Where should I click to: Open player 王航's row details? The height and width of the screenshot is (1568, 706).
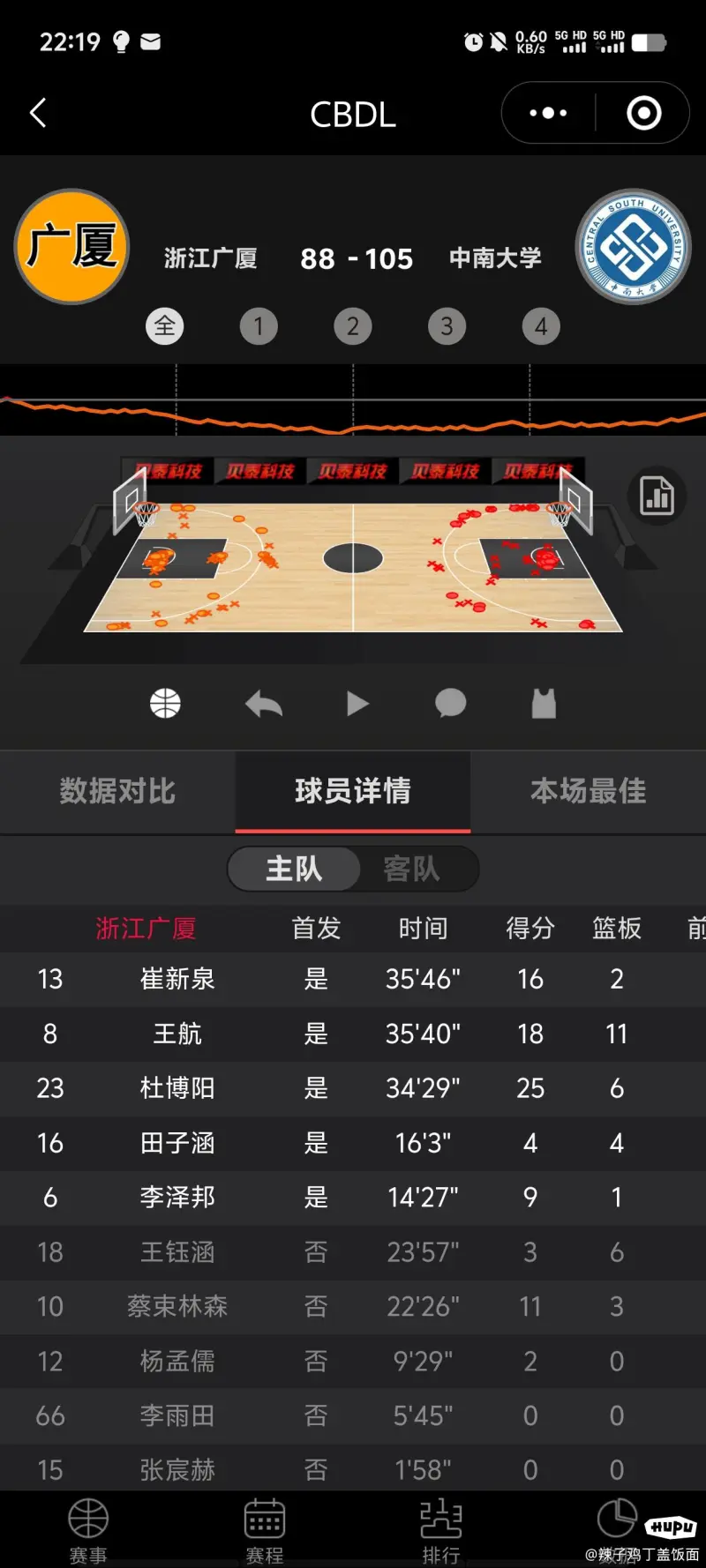pos(353,1034)
